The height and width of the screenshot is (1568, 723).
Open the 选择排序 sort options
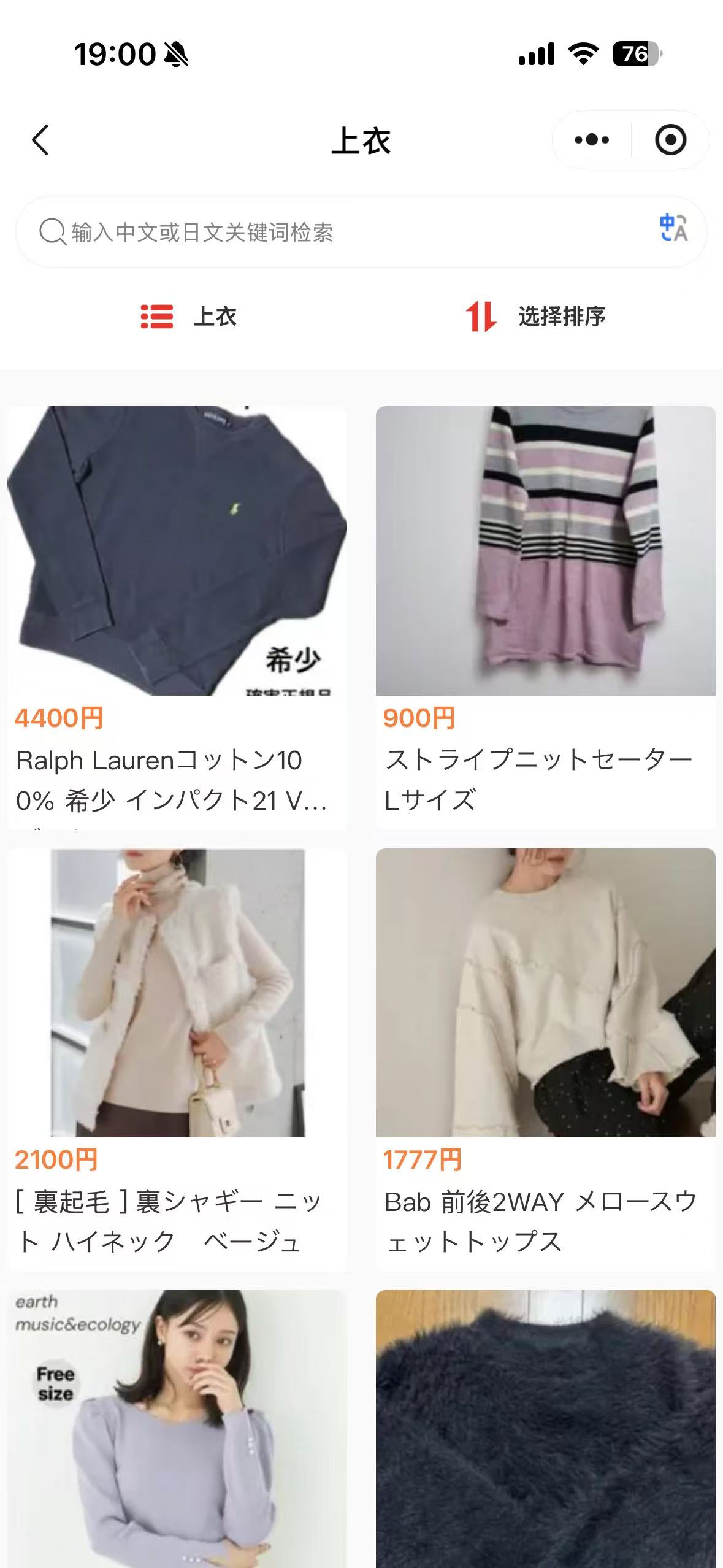click(x=535, y=317)
